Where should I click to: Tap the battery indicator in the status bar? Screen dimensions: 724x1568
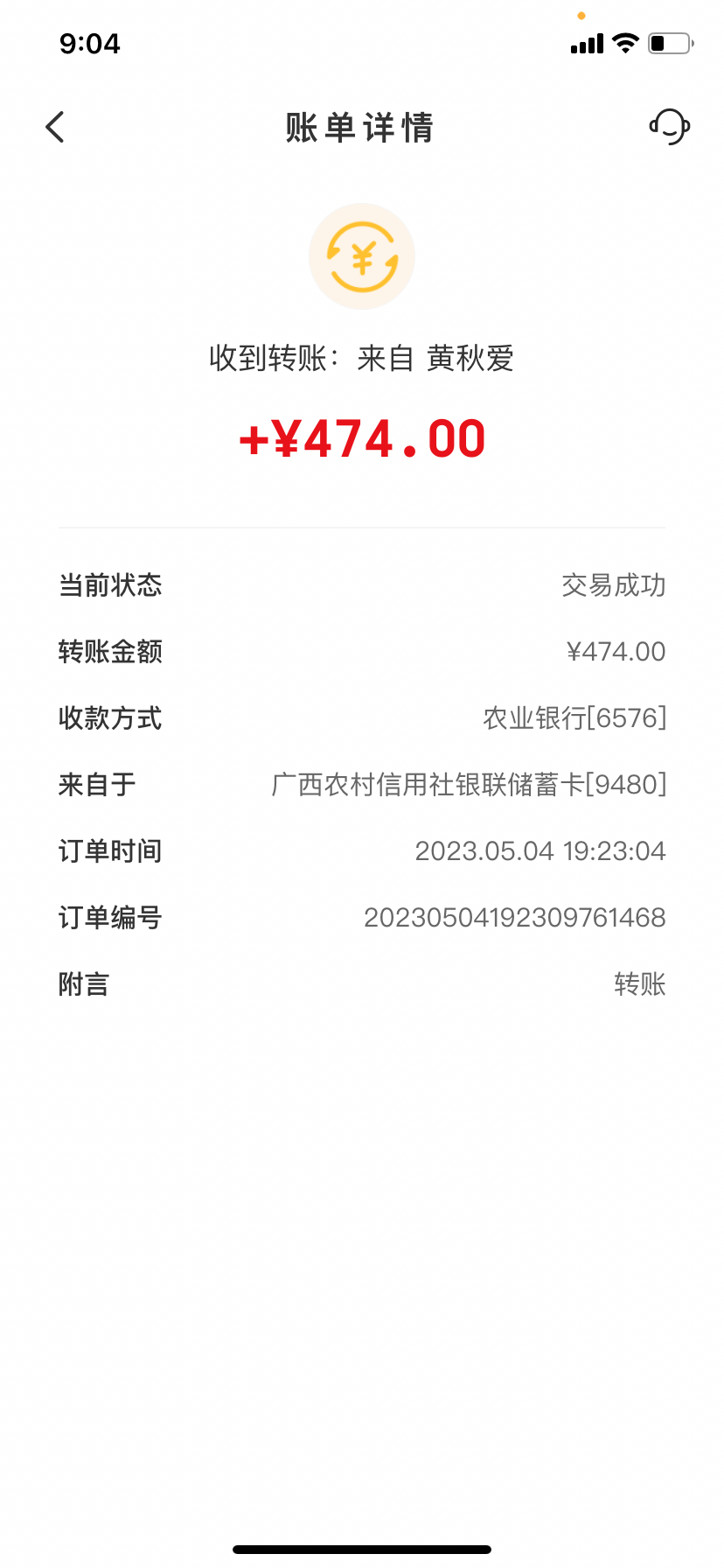[666, 42]
